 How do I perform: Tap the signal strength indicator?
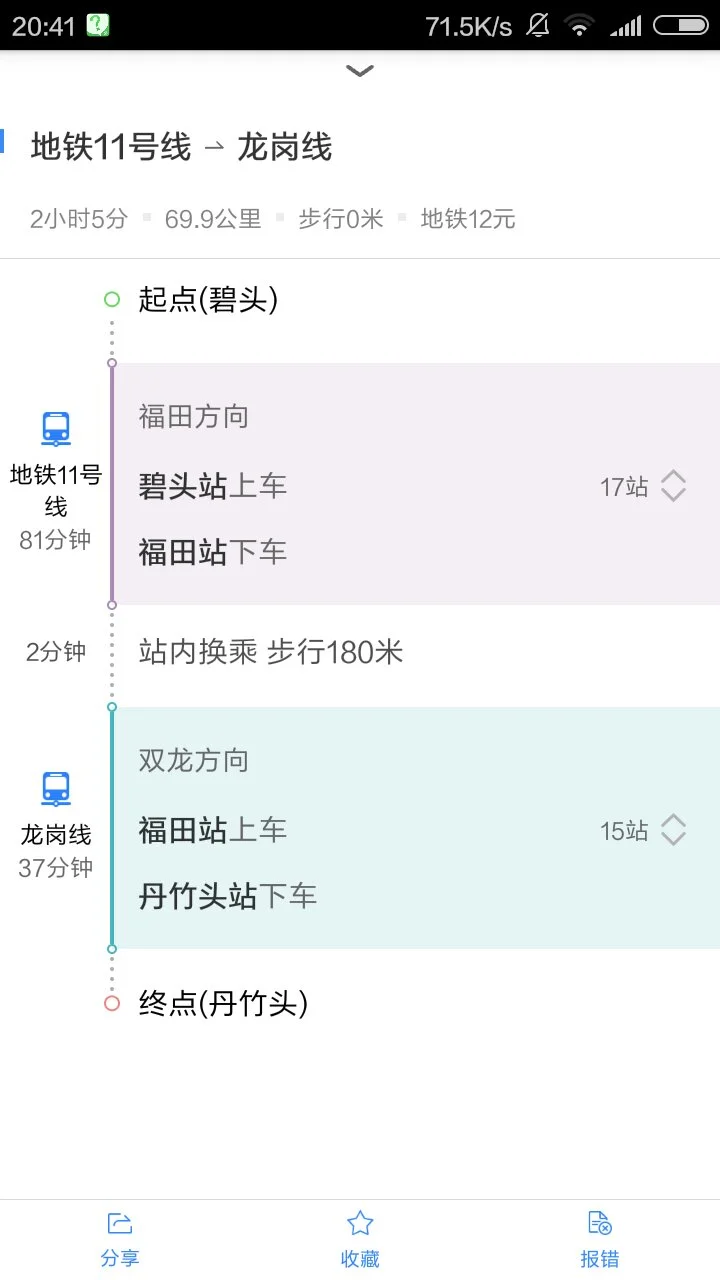click(x=629, y=25)
